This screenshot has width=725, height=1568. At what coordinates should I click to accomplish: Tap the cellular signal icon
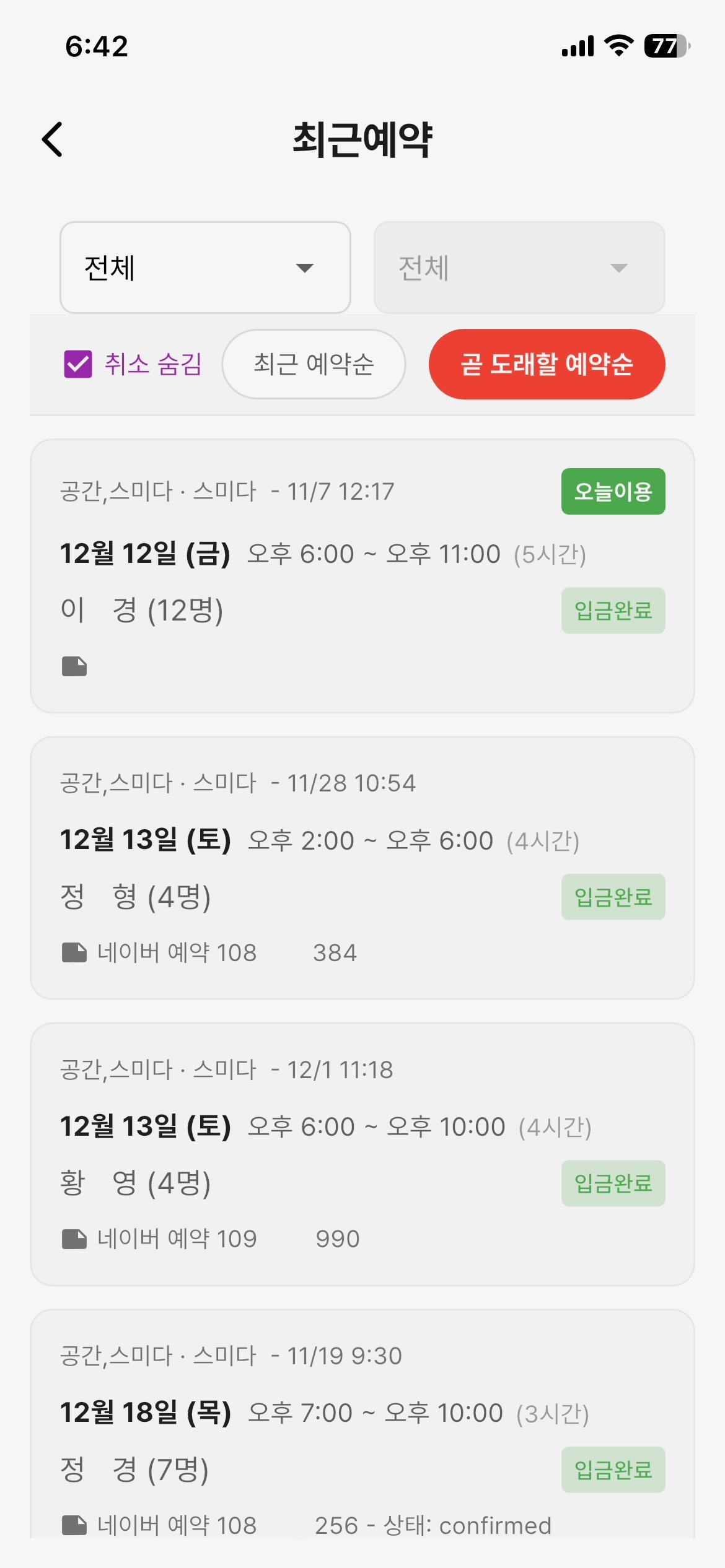click(576, 45)
